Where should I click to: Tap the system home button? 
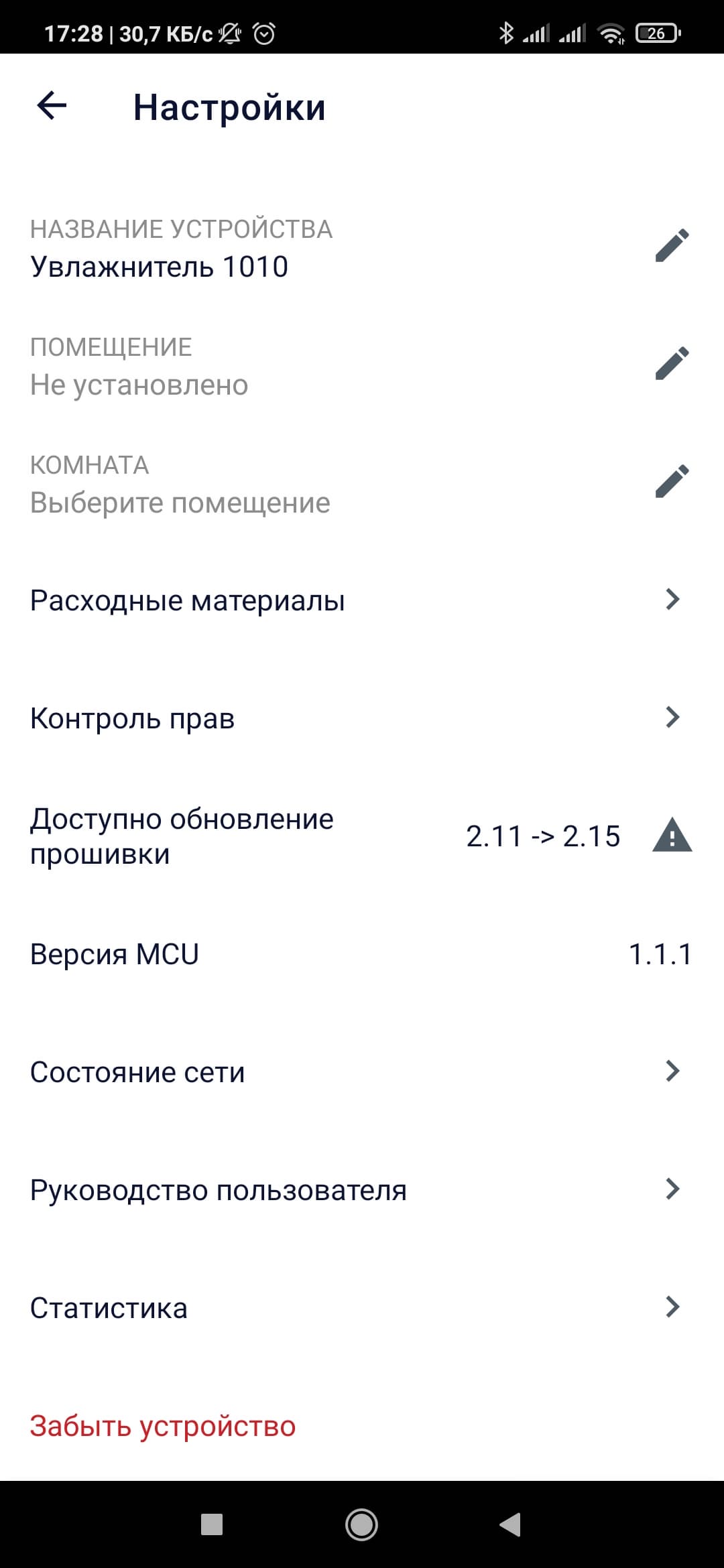(x=361, y=1525)
